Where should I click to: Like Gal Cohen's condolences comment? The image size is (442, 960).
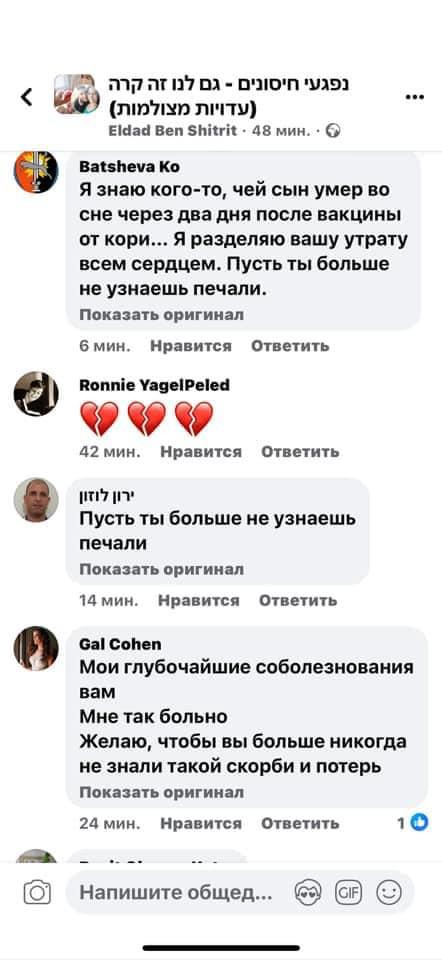[x=201, y=823]
